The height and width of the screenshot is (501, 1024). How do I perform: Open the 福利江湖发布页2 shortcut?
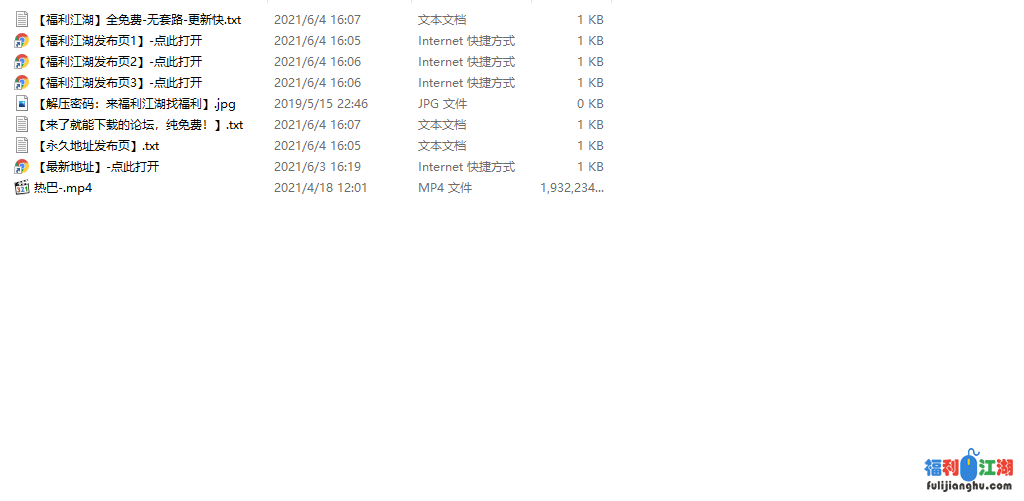tap(118, 62)
